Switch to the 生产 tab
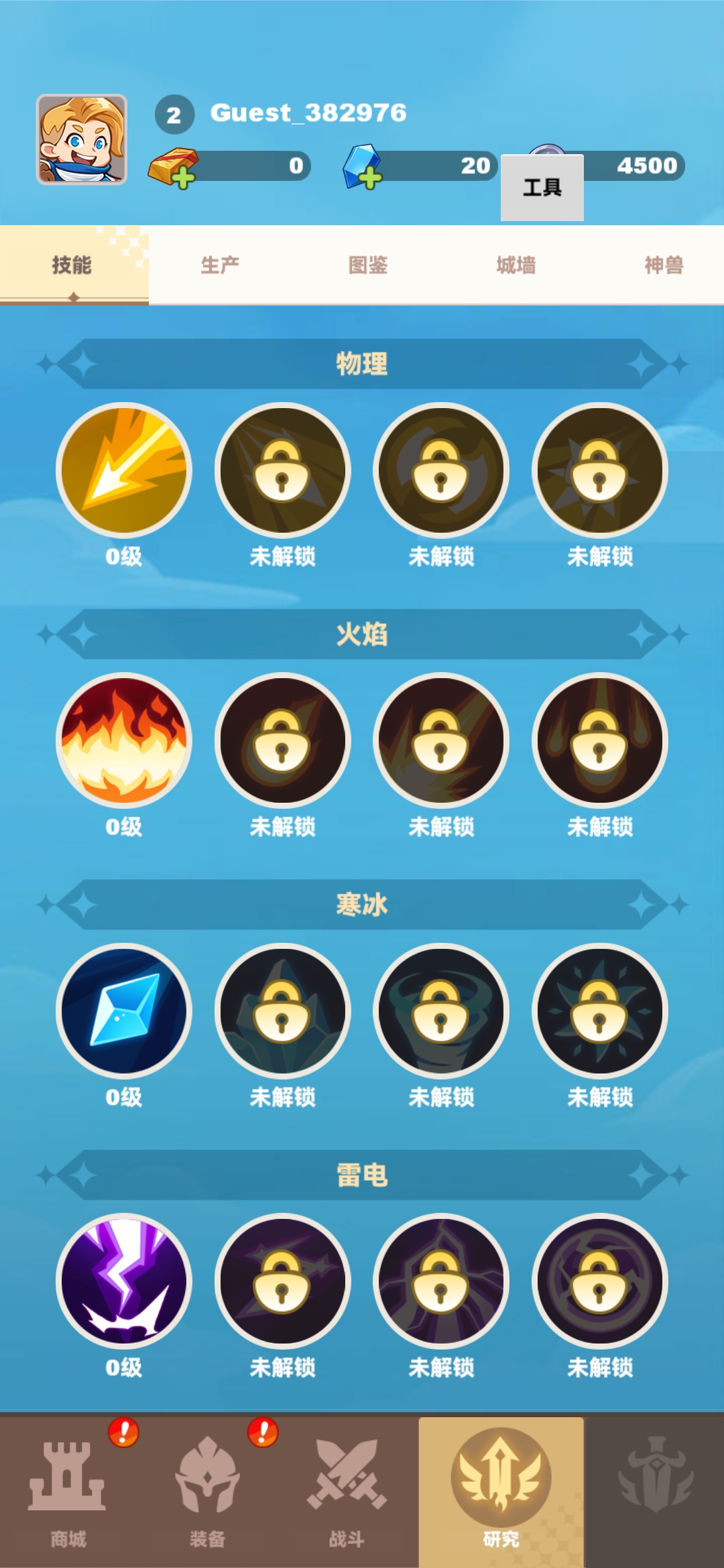724x1568 pixels. 220,265
